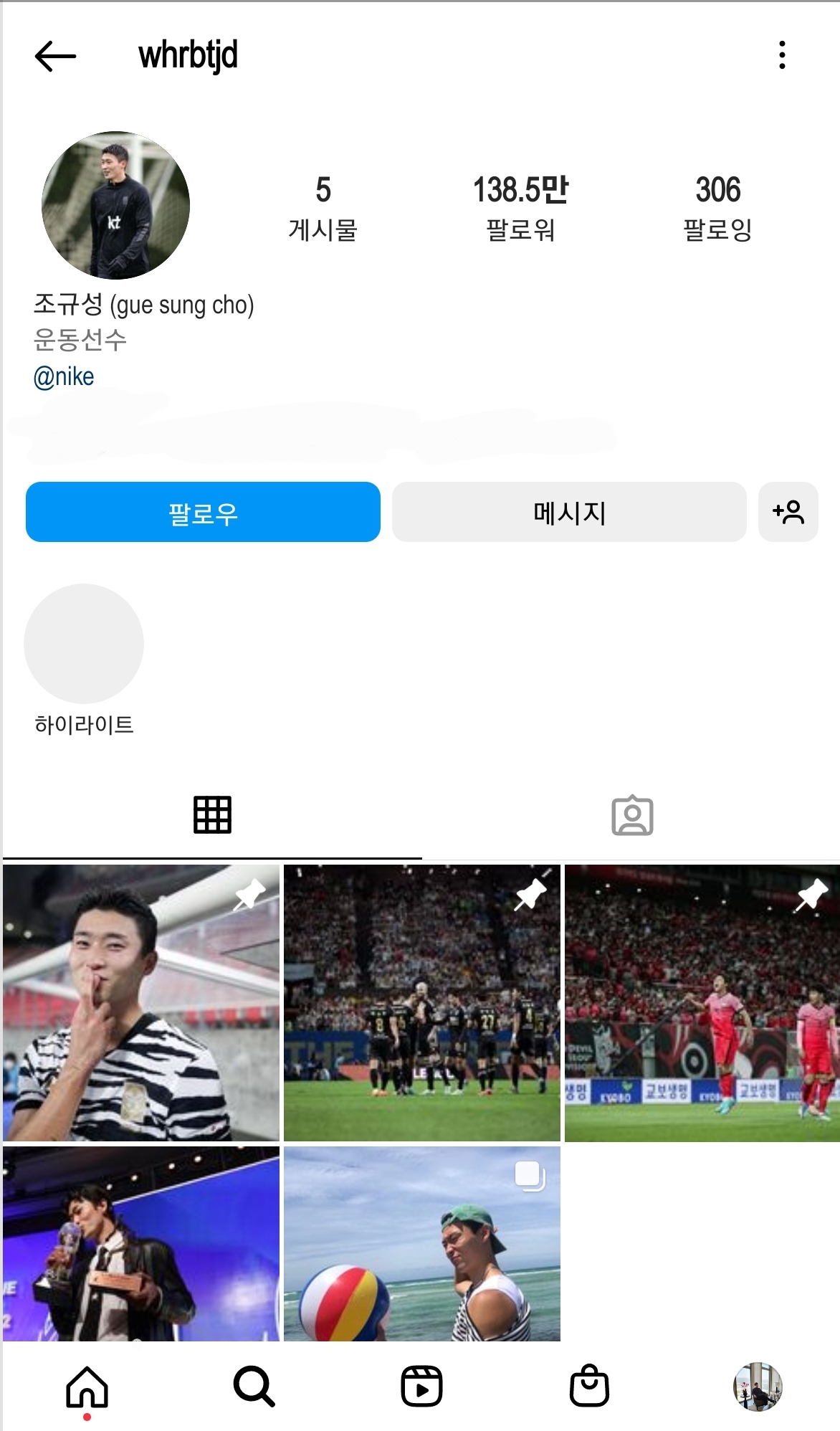
Task: Open pinned post of team in black kits
Action: pyautogui.click(x=421, y=1002)
